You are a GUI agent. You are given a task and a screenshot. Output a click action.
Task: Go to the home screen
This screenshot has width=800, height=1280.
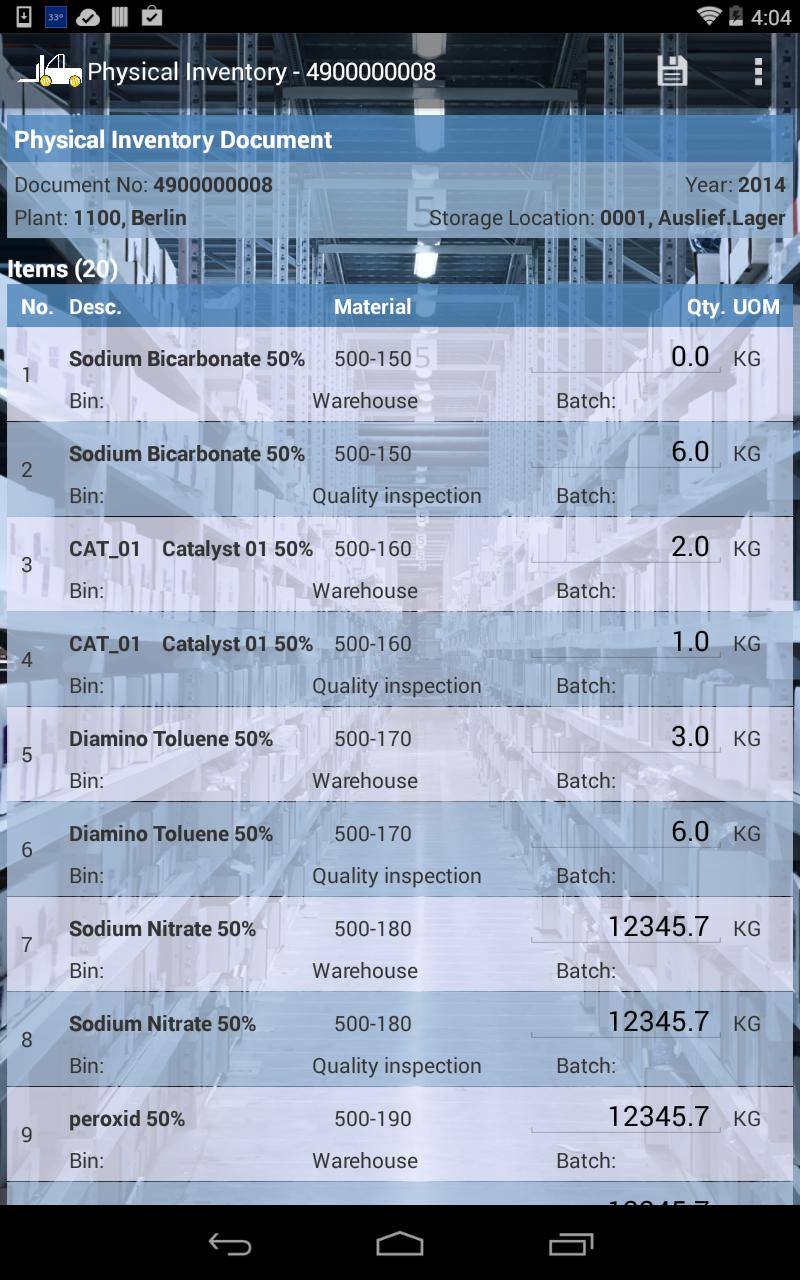pos(400,1244)
